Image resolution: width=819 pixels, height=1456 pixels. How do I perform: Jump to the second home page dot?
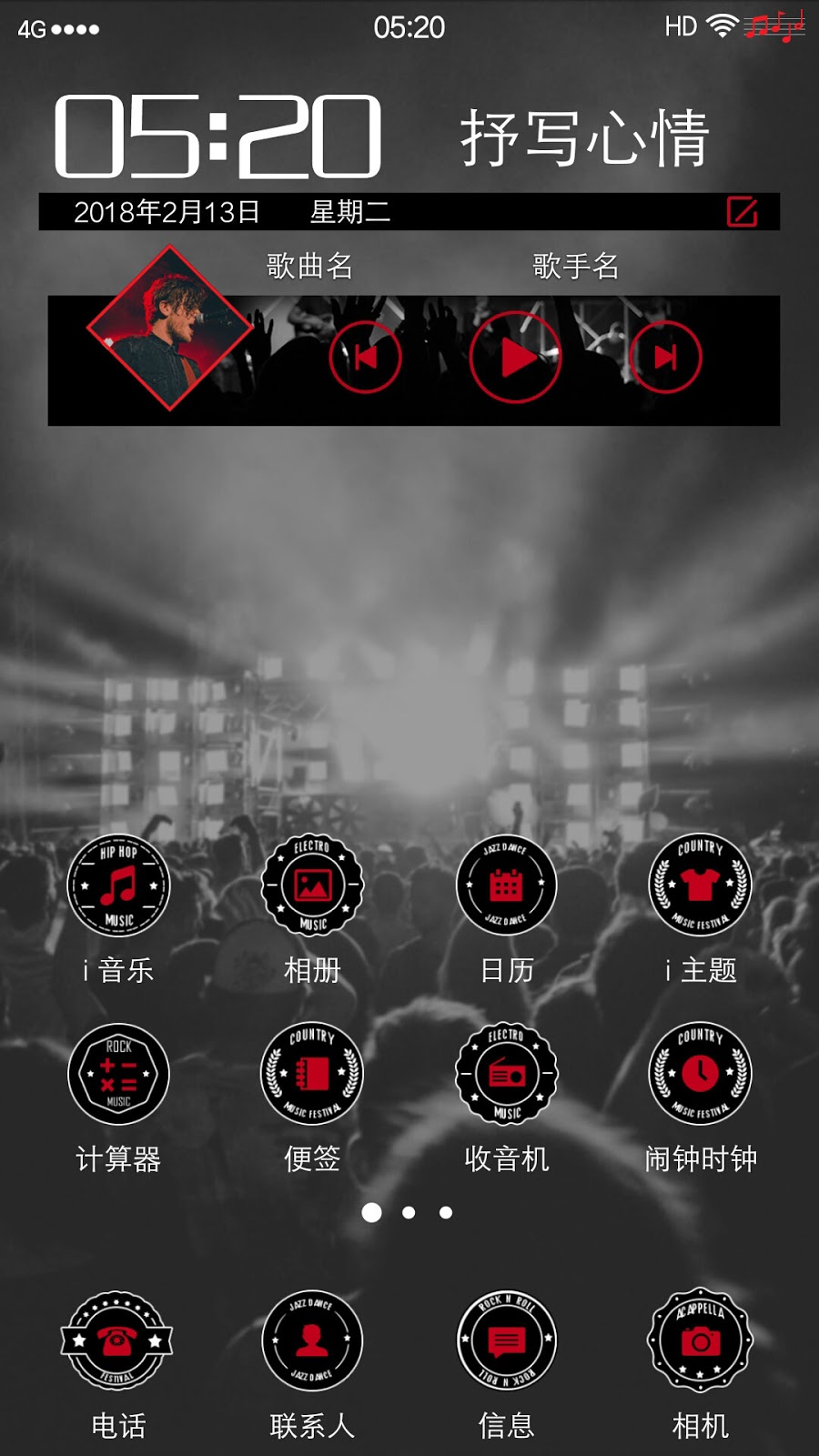point(409,1212)
